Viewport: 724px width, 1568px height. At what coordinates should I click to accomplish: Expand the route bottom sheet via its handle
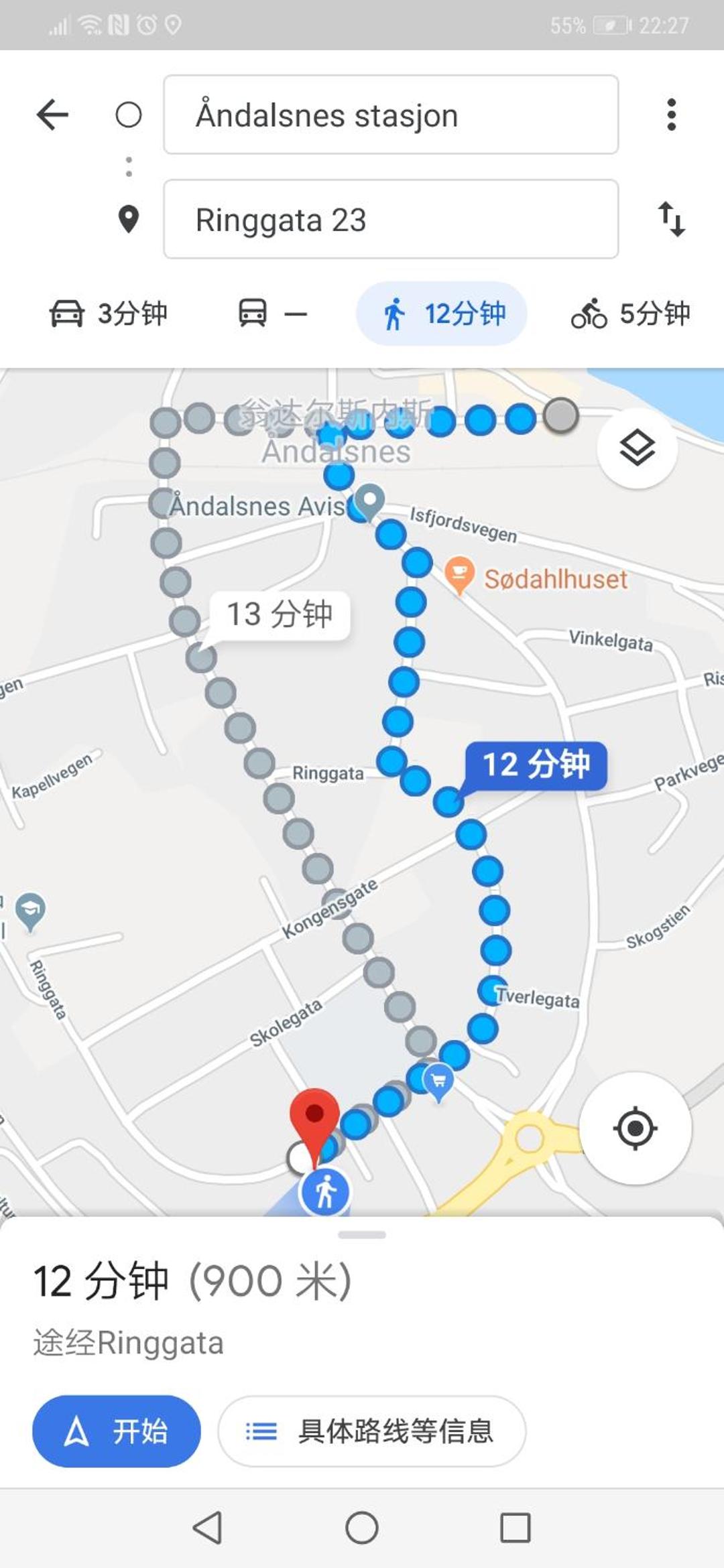click(x=362, y=1234)
